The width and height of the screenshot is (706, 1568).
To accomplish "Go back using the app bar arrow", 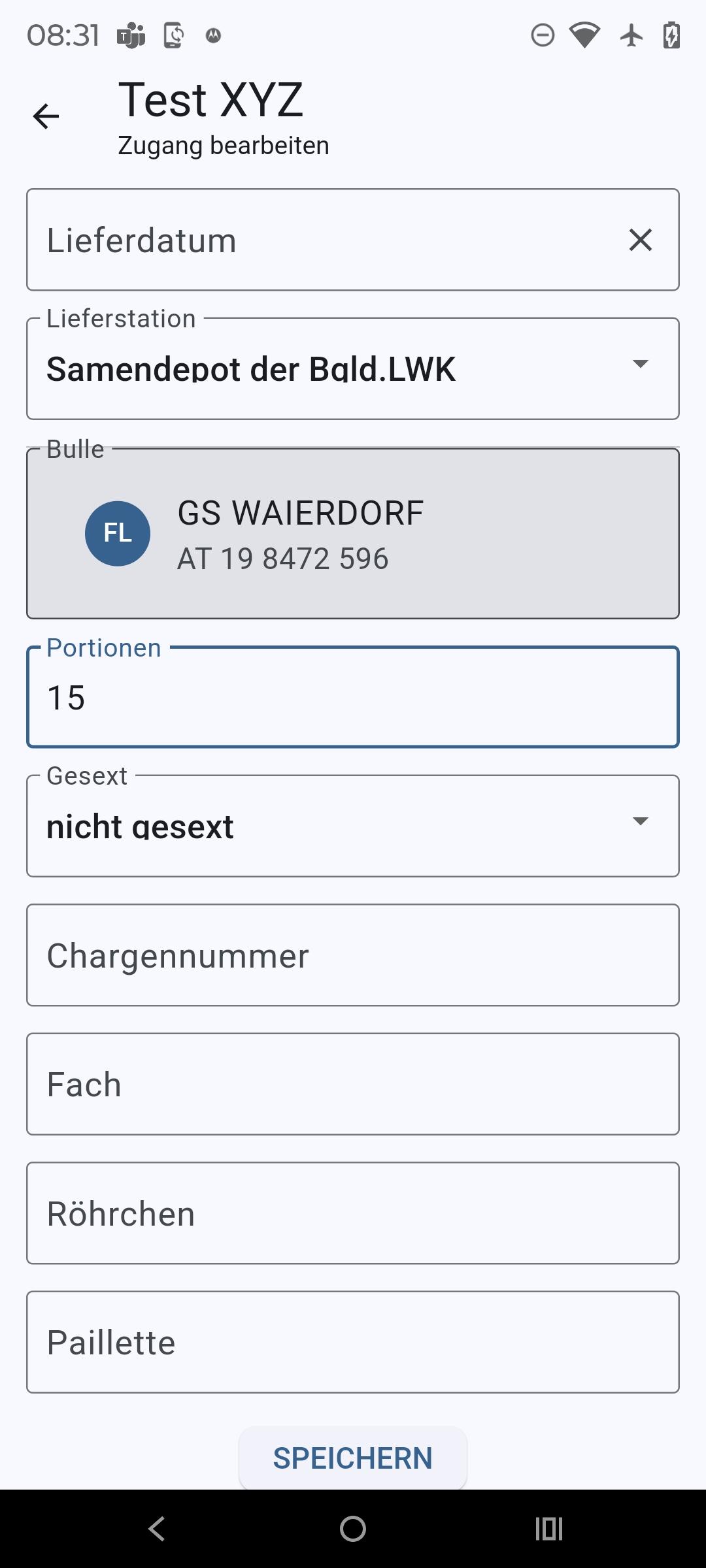I will click(46, 117).
